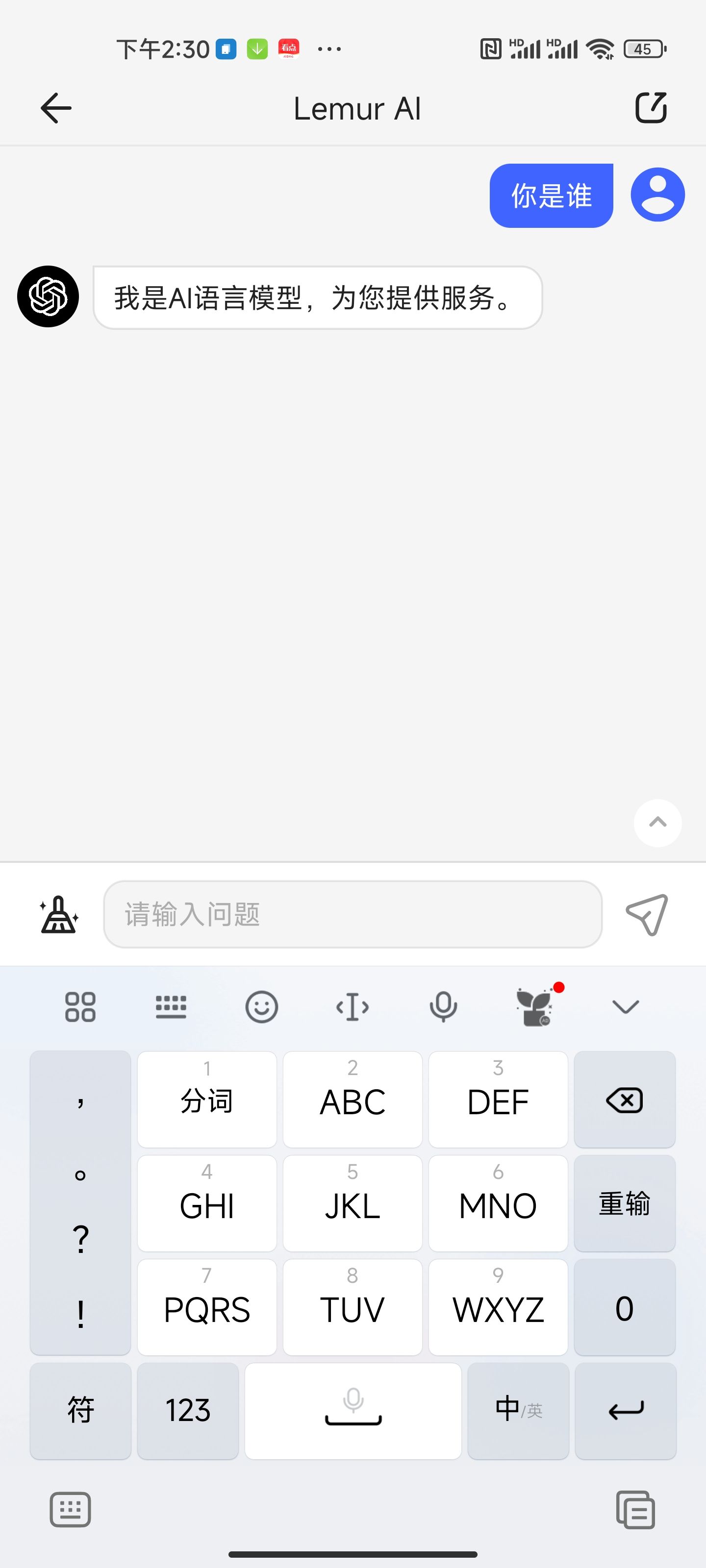
Task: Open the 符 symbols panel
Action: [80, 1410]
